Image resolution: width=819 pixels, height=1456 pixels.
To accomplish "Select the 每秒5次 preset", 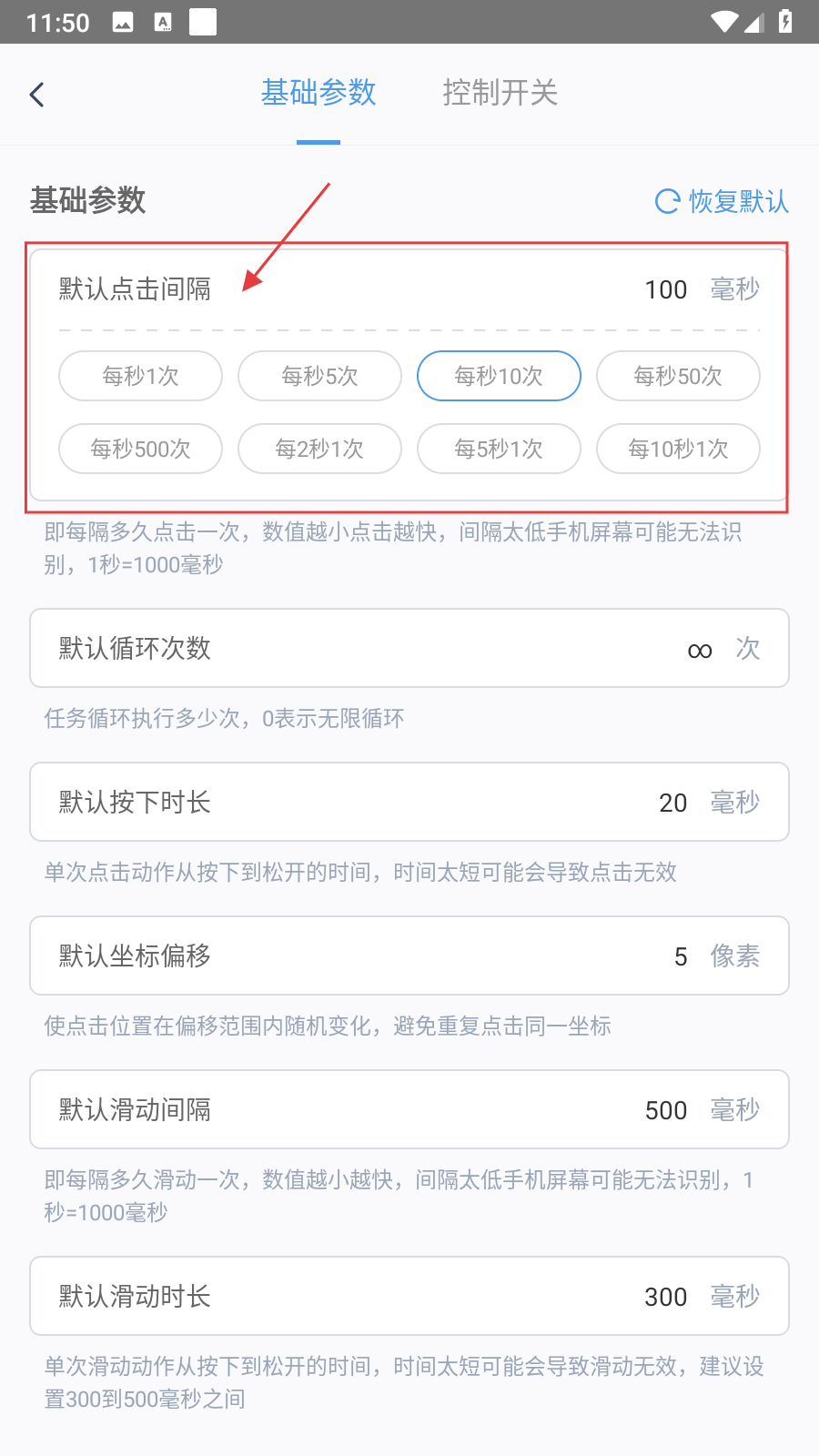I will 319,376.
